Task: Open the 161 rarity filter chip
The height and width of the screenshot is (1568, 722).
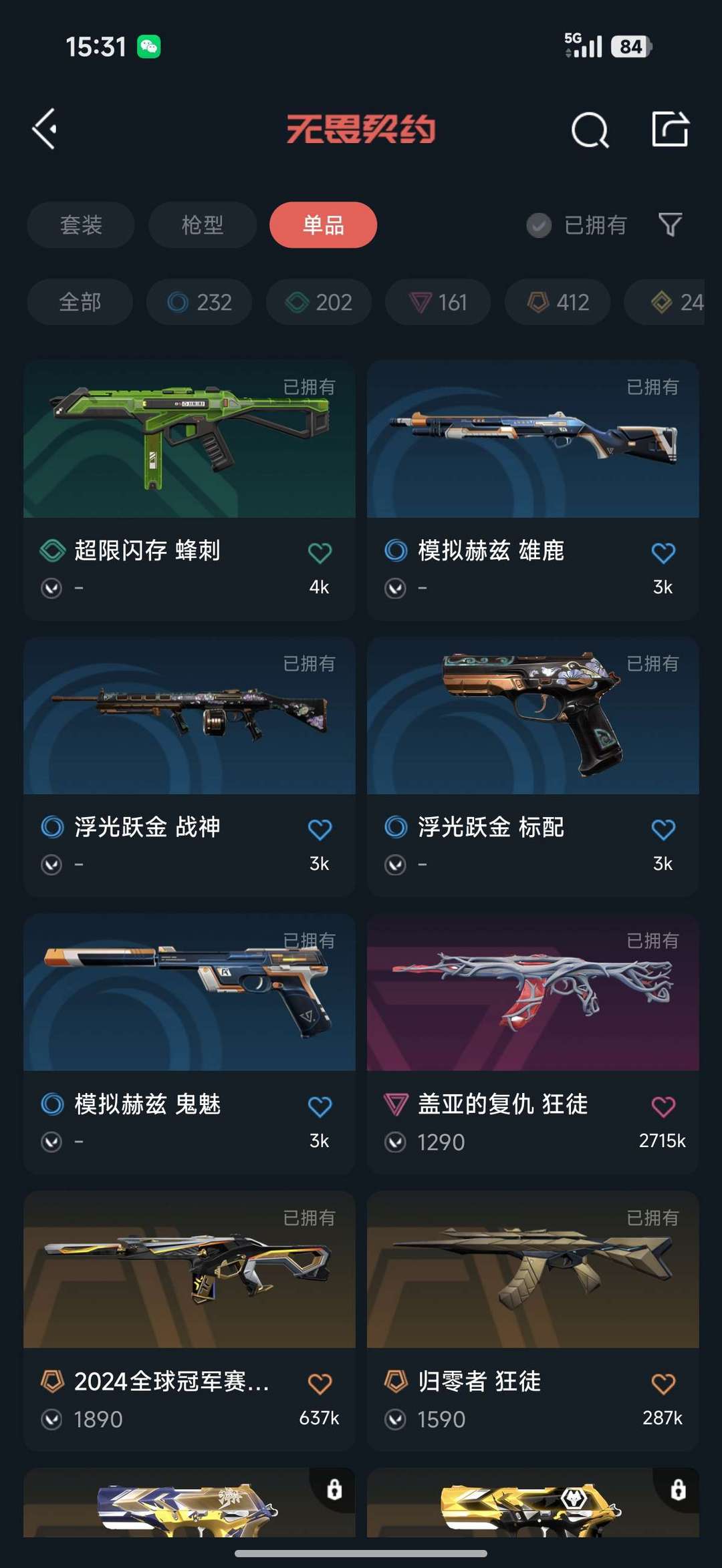Action: pyautogui.click(x=438, y=302)
